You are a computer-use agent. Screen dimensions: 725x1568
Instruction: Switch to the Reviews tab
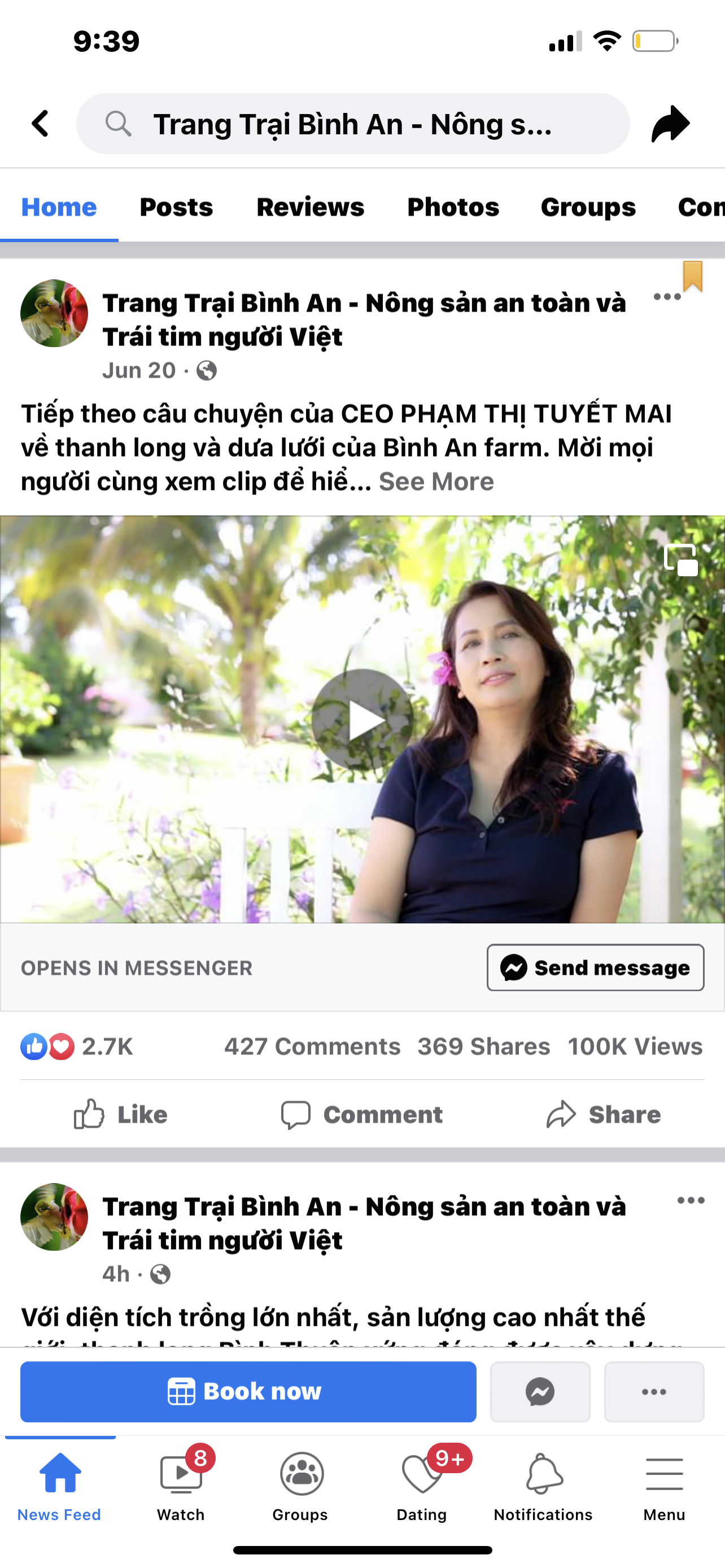(x=310, y=207)
